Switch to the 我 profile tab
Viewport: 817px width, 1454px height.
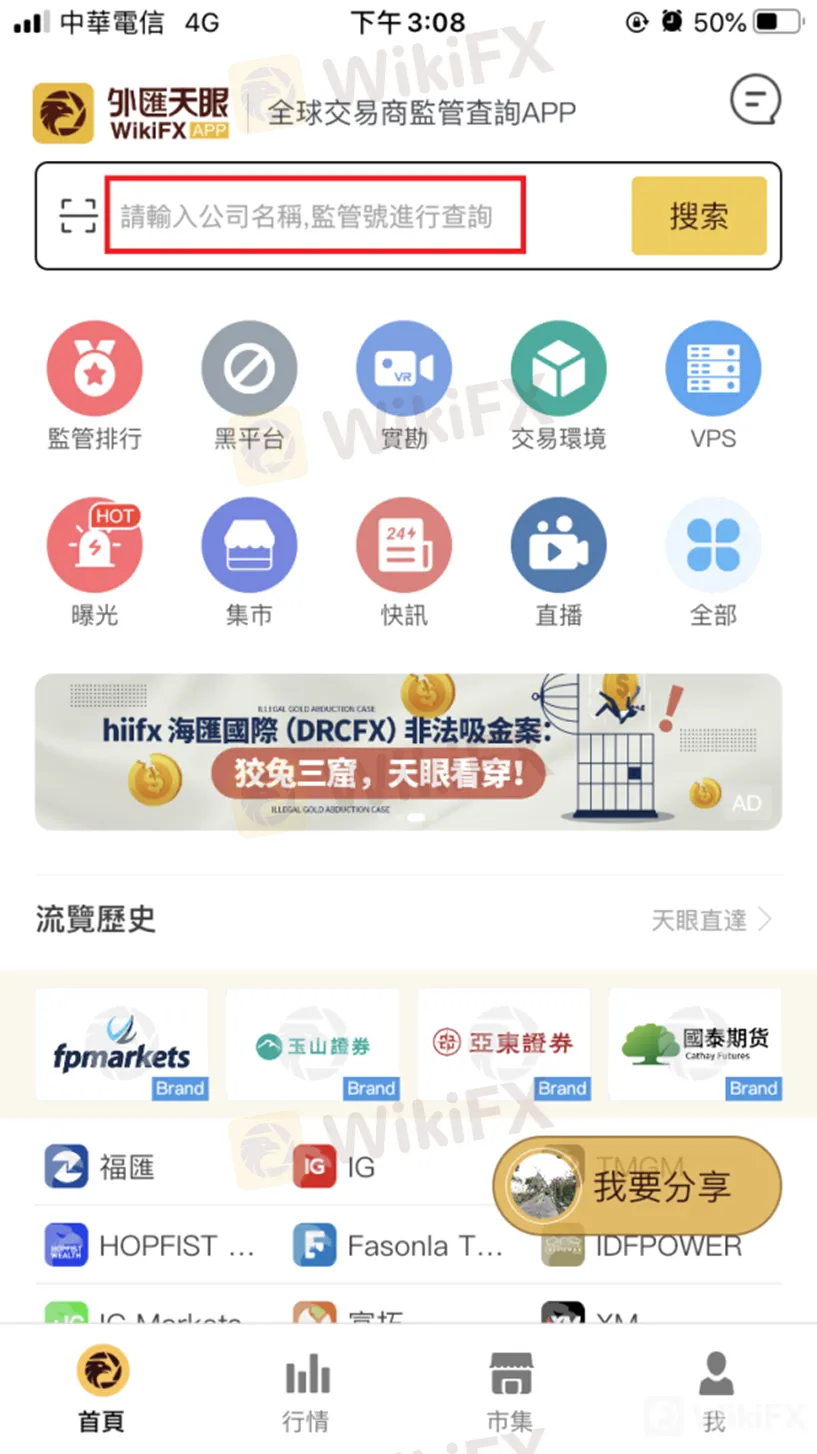(x=714, y=1390)
